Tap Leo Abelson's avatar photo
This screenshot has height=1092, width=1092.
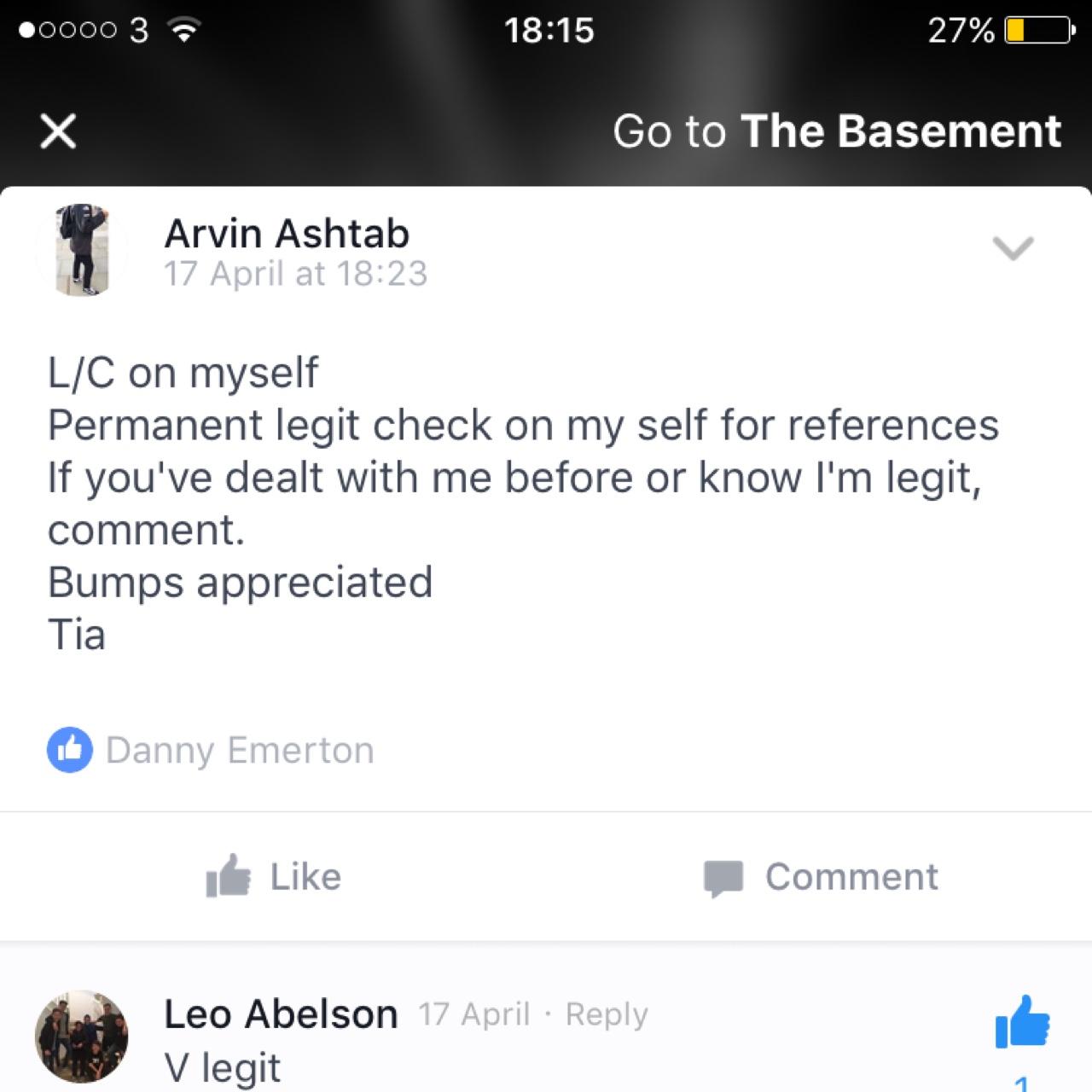point(82,1036)
